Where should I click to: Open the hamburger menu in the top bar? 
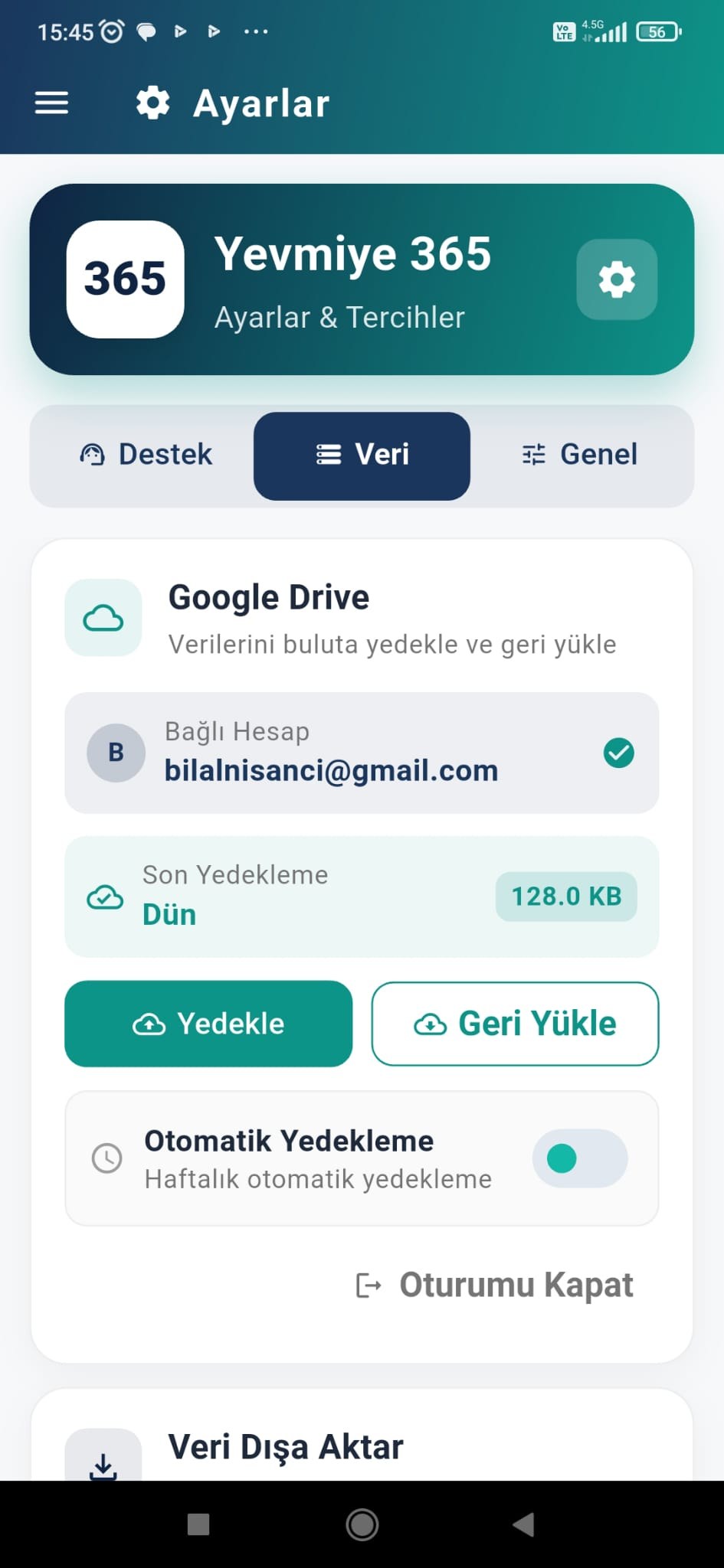tap(51, 103)
